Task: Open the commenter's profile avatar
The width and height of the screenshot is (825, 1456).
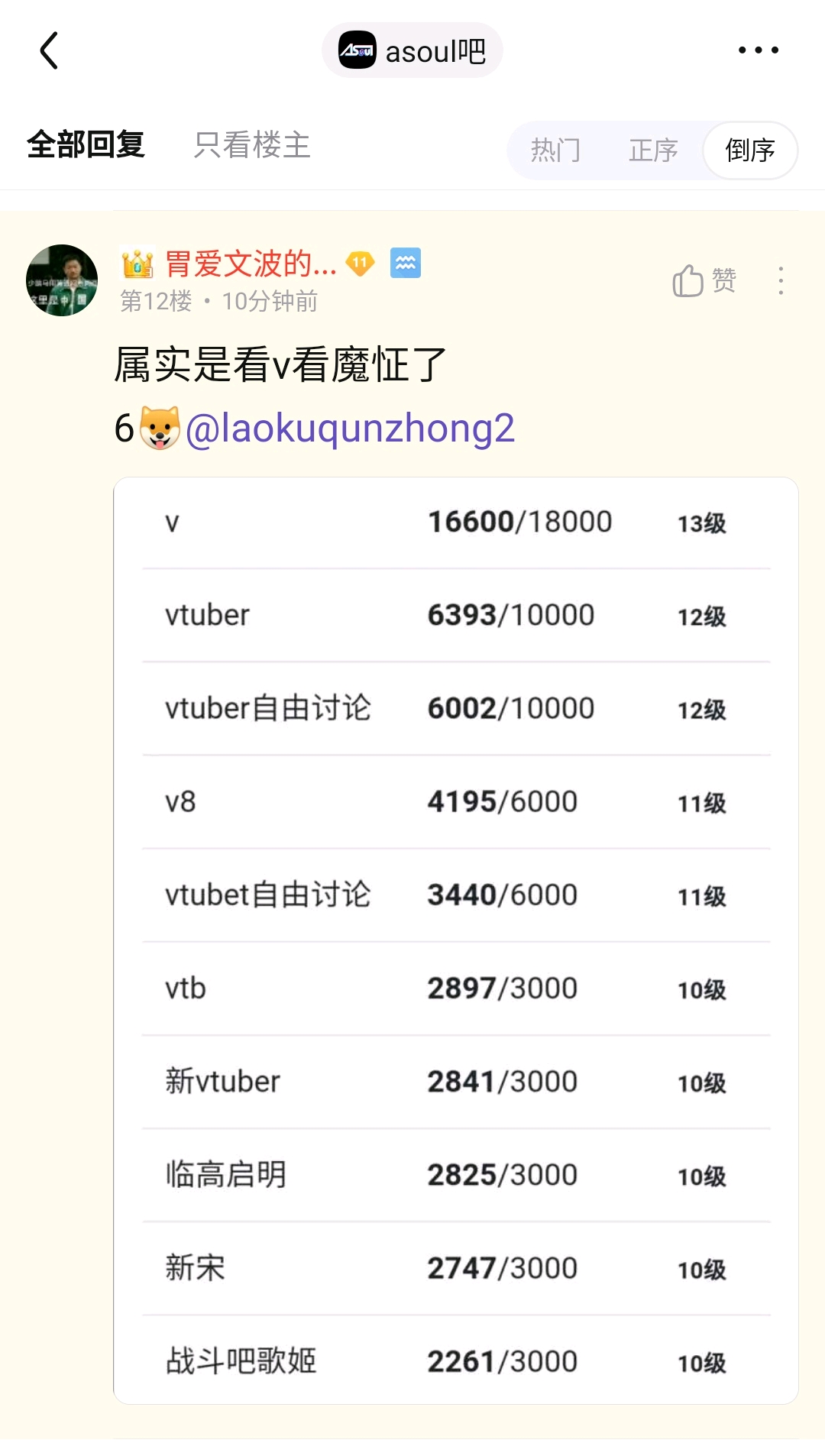Action: (62, 280)
